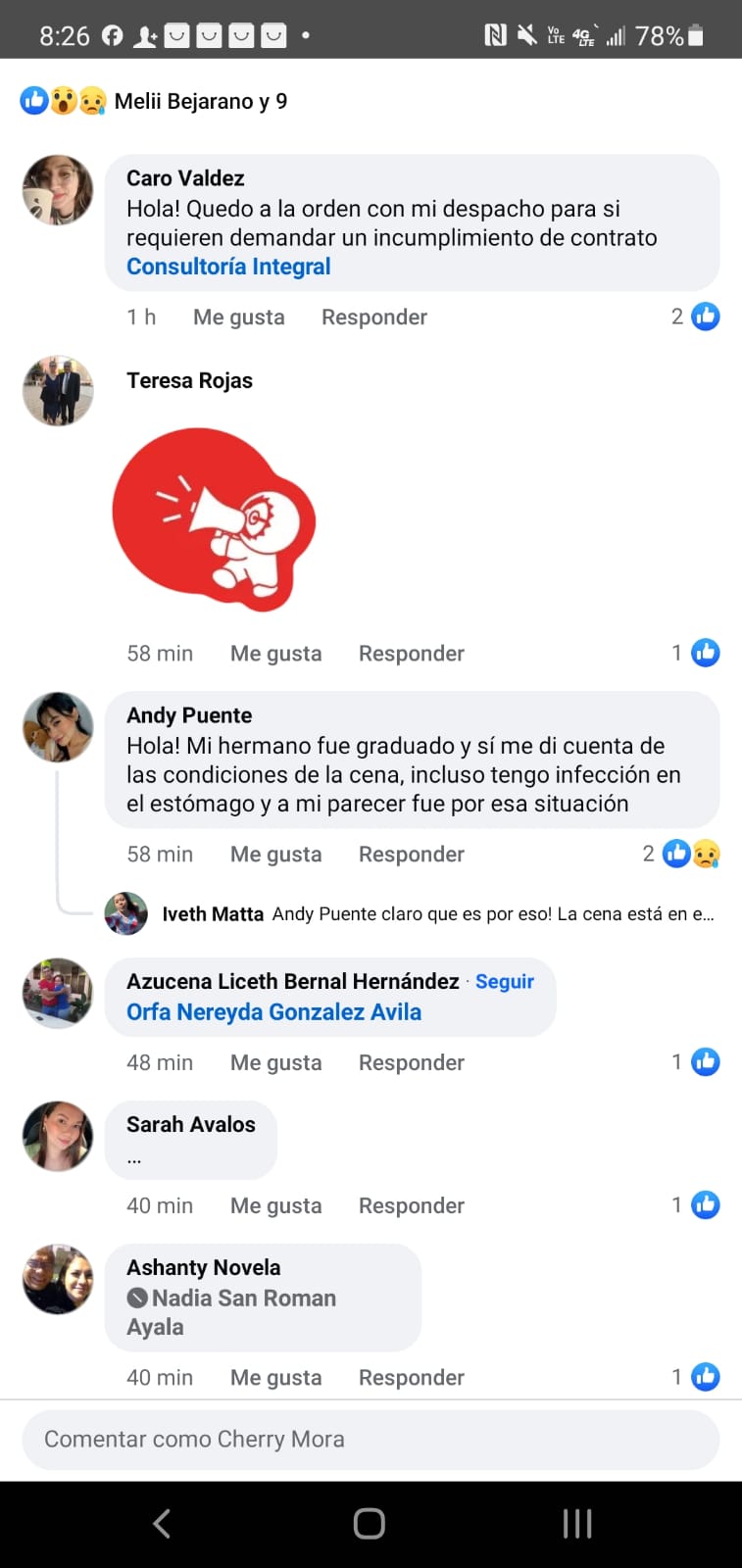Screen dimensions: 742x1568
Task: Open recent apps from the navigation bar
Action: click(x=577, y=1524)
